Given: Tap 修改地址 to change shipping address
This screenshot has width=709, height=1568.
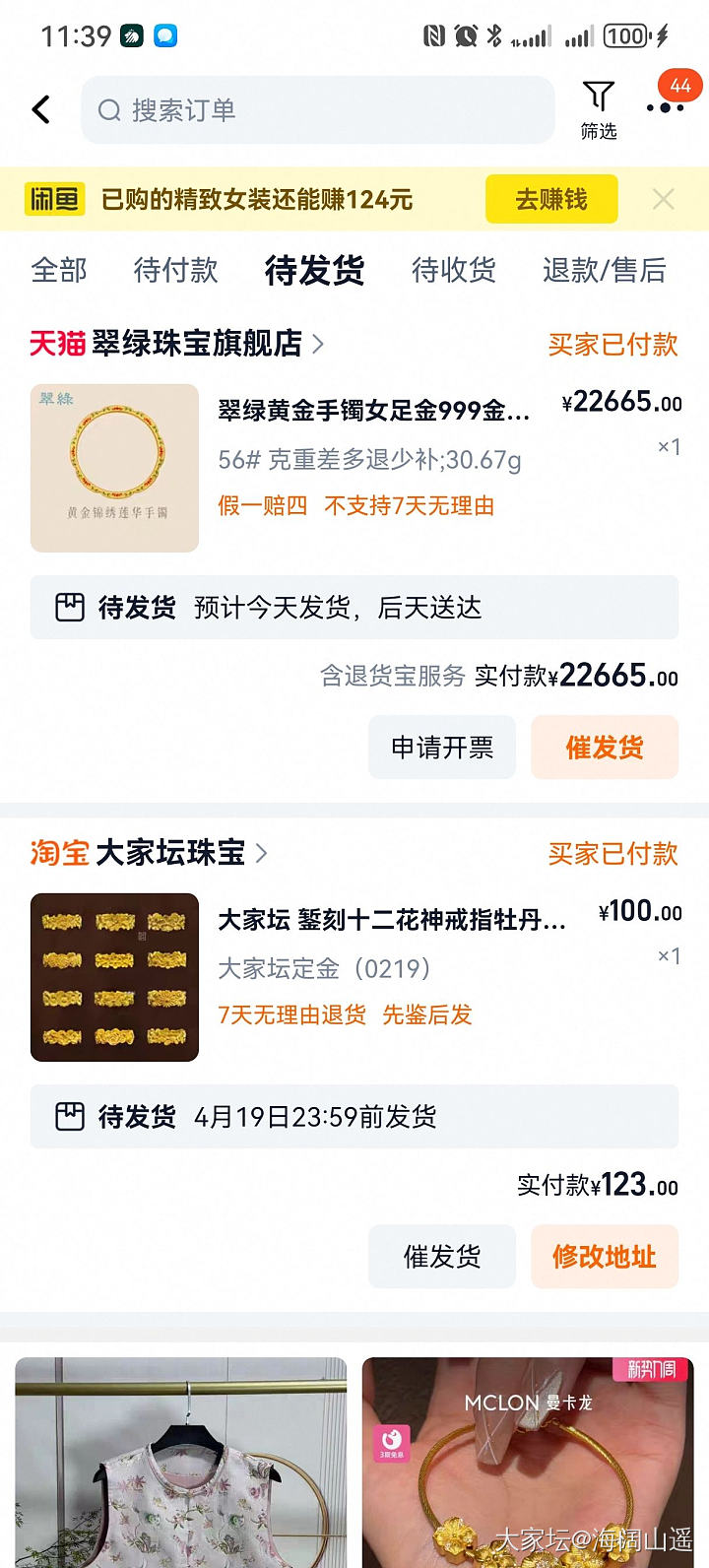Looking at the screenshot, I should (605, 1257).
